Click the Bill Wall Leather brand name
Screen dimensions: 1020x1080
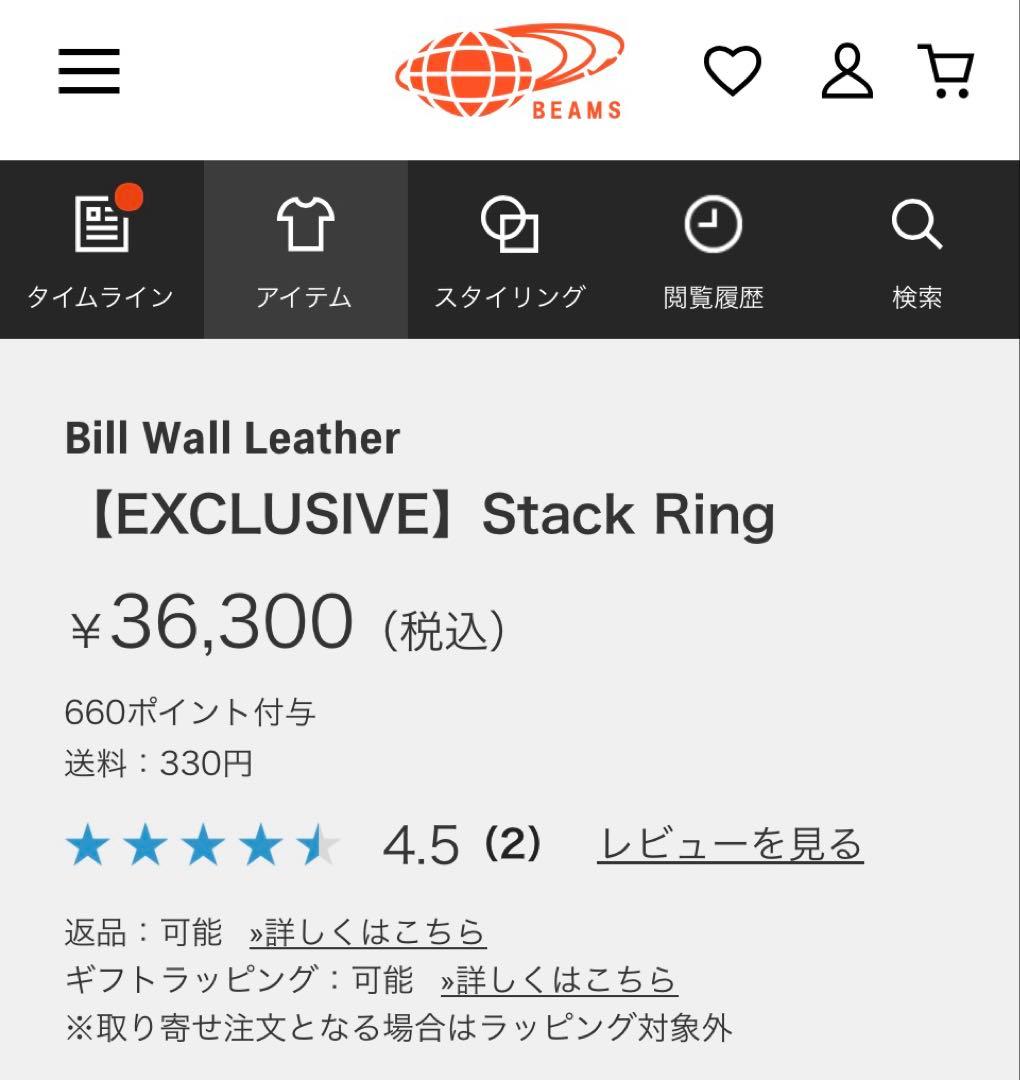coord(232,437)
